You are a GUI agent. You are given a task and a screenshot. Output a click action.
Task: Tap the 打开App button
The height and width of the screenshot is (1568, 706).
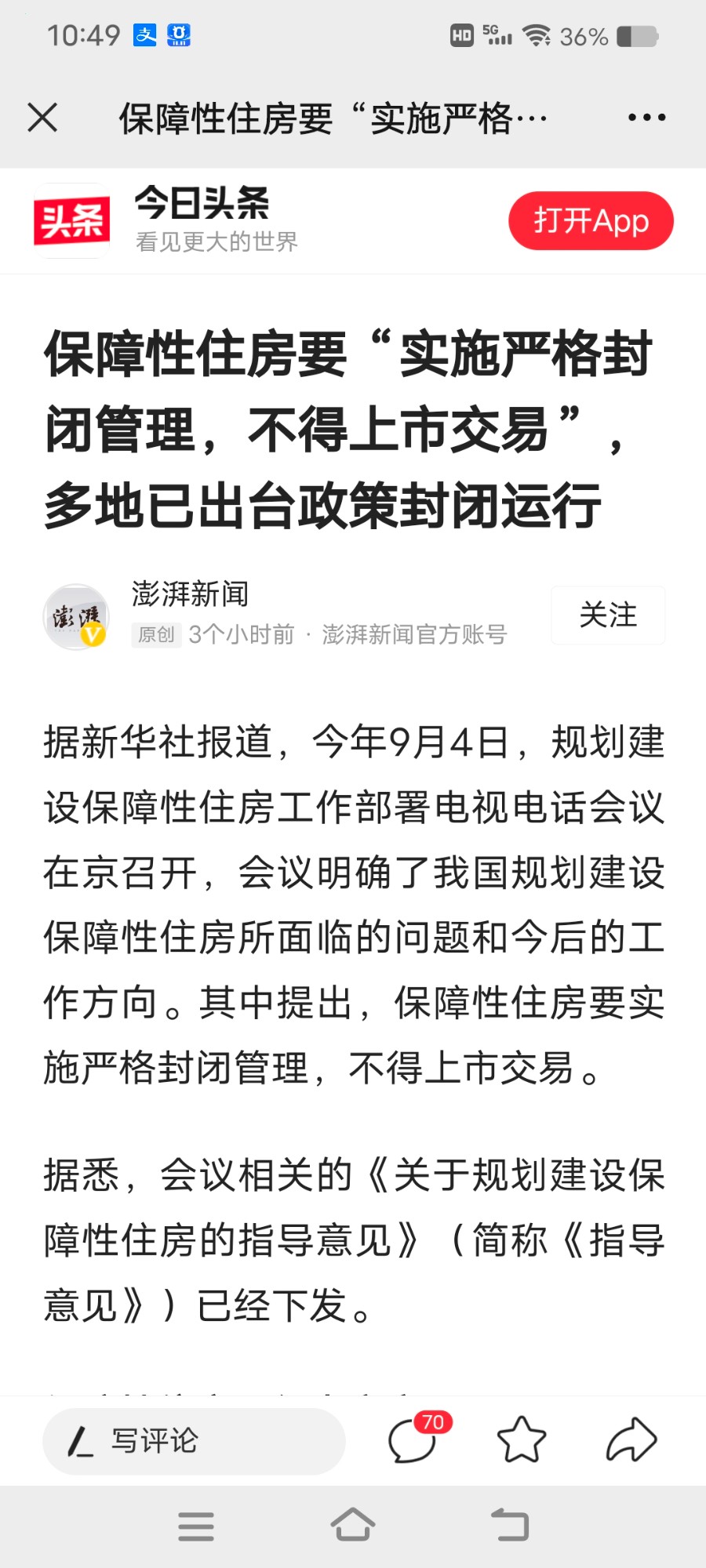[591, 221]
